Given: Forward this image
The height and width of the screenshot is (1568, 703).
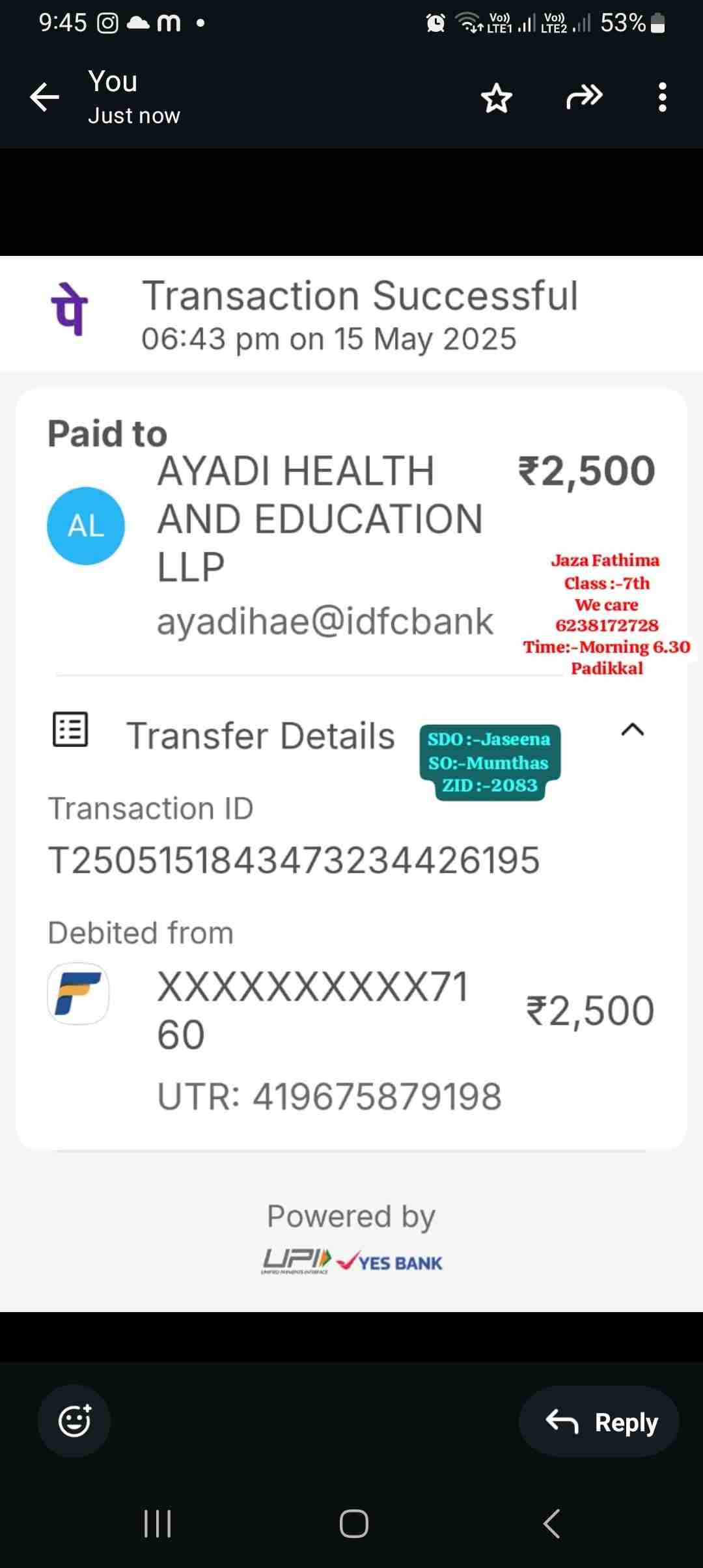Looking at the screenshot, I should tap(584, 98).
